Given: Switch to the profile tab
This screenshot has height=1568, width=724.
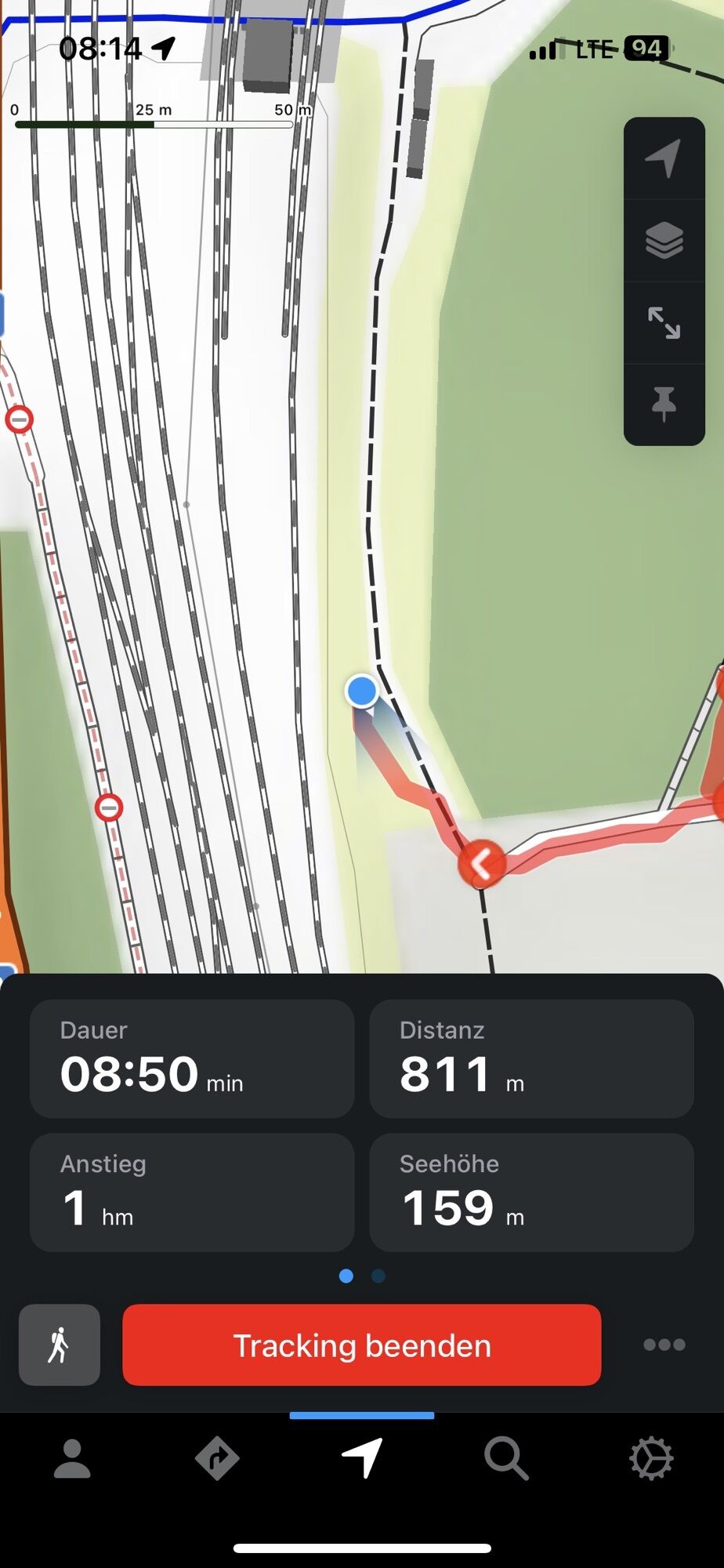Looking at the screenshot, I should [x=72, y=1459].
